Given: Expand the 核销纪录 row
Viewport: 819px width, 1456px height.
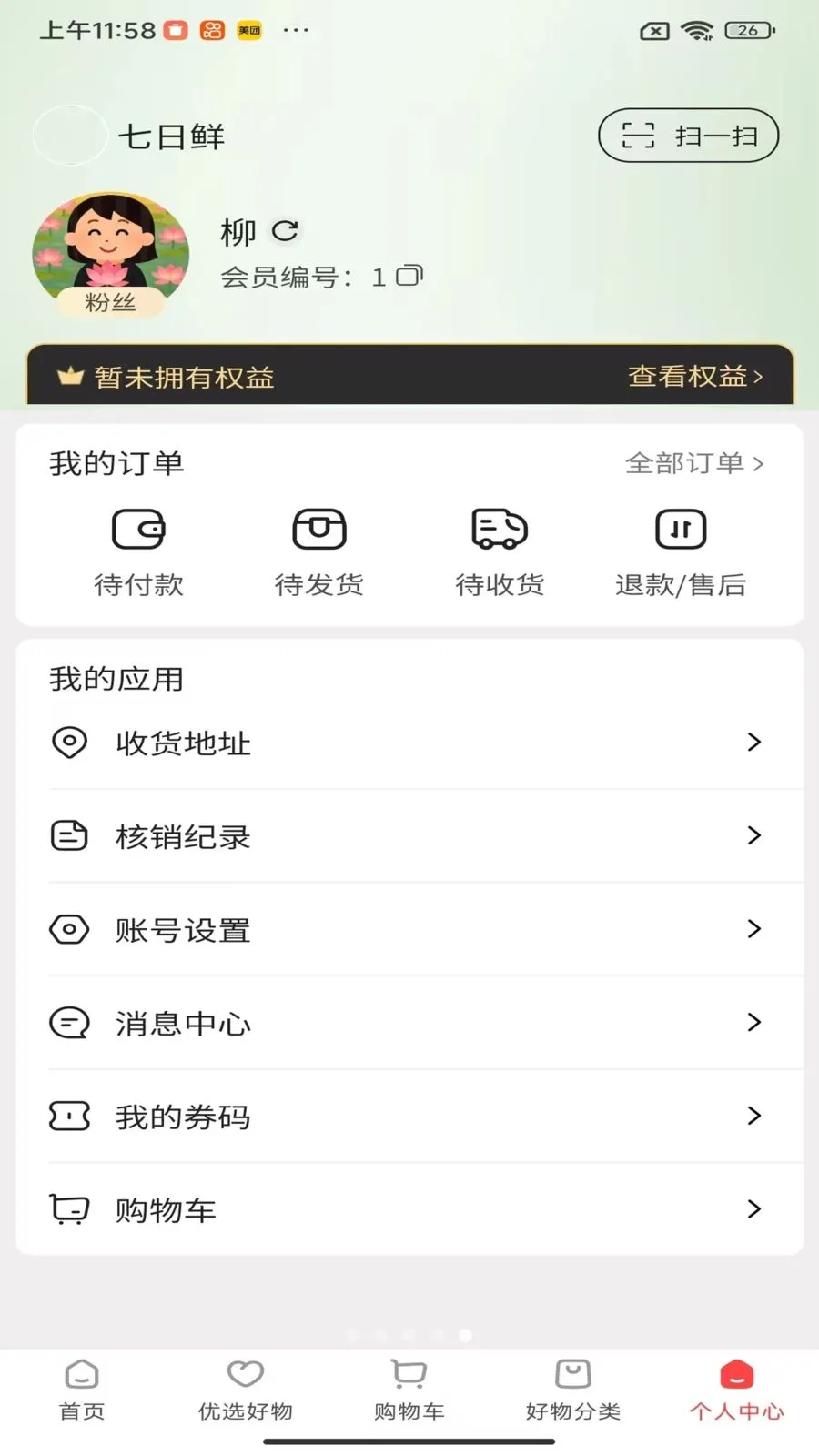Looking at the screenshot, I should coord(409,835).
